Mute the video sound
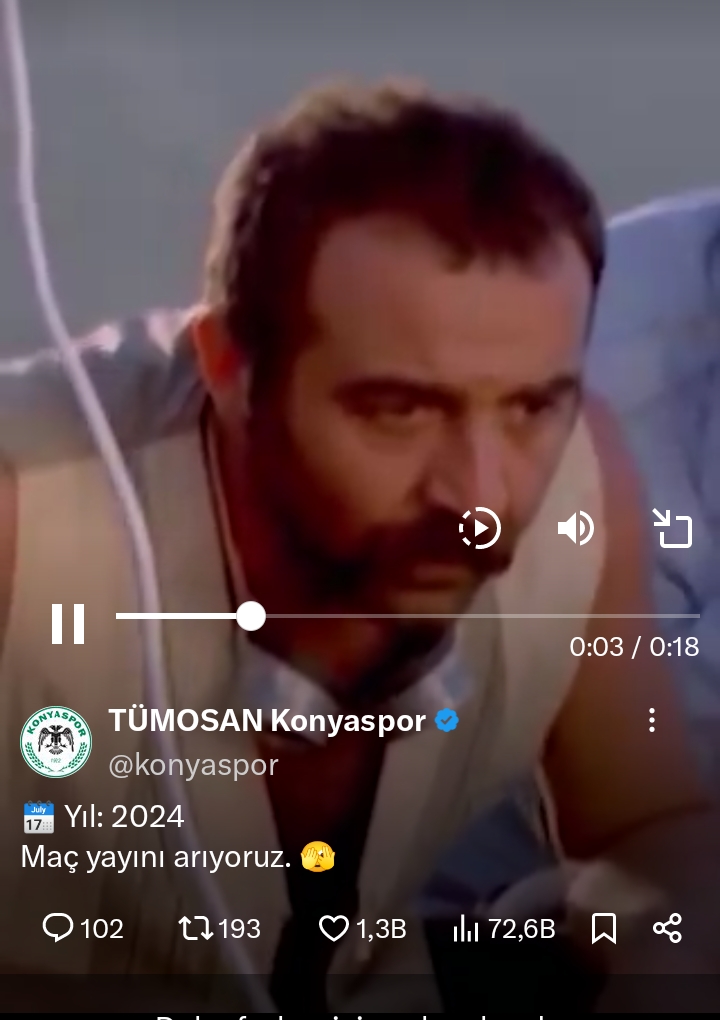The image size is (720, 1020). (x=576, y=528)
